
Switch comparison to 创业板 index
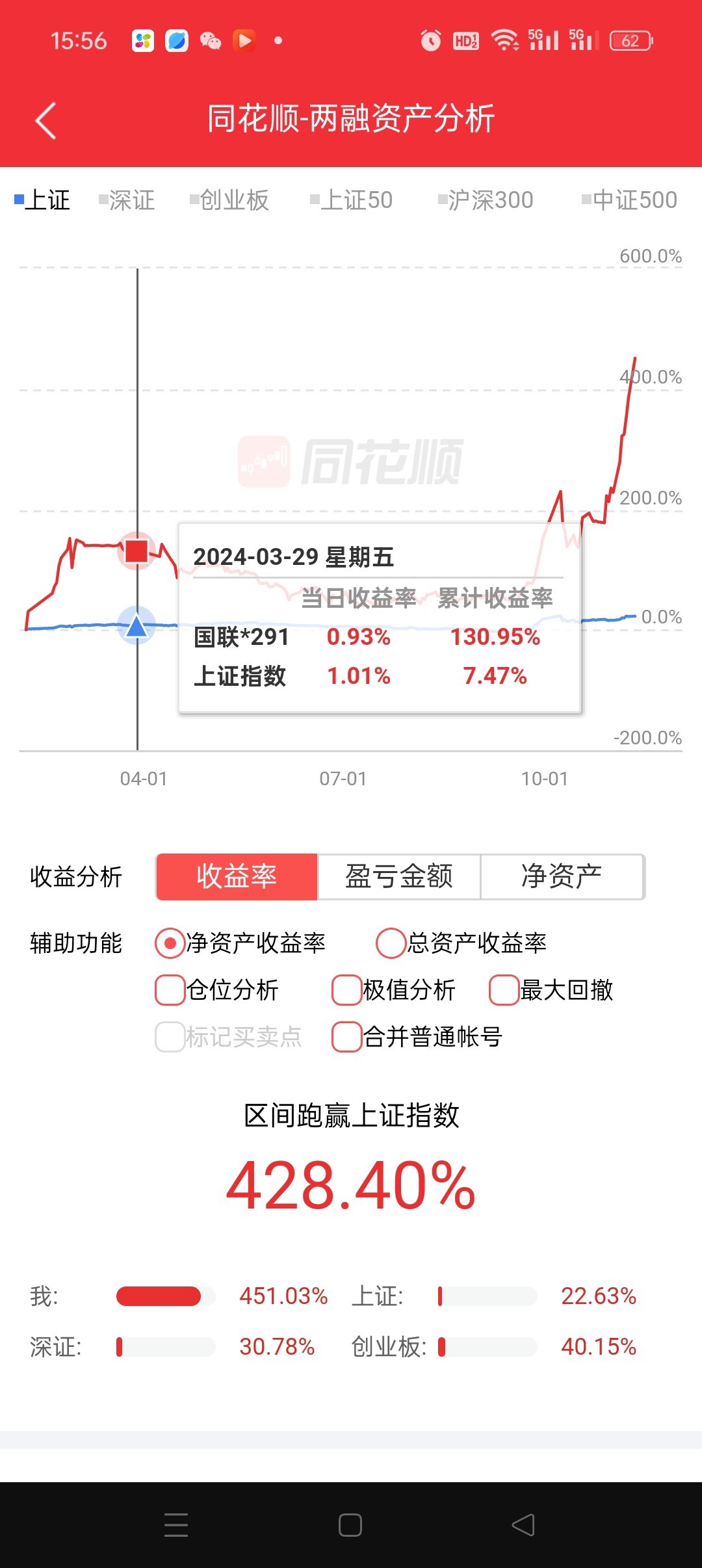229,200
